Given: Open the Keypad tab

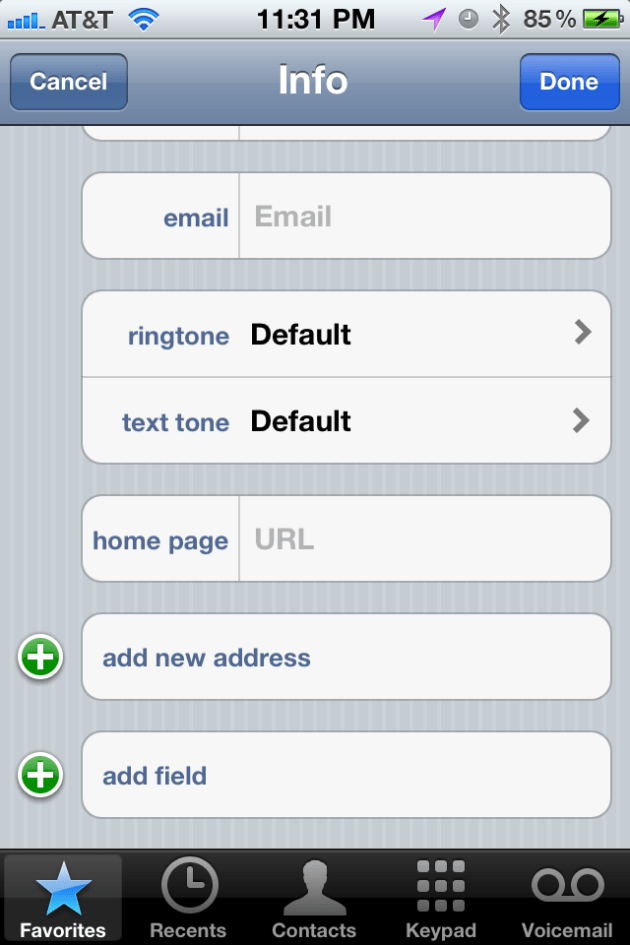Looking at the screenshot, I should click(x=441, y=898).
